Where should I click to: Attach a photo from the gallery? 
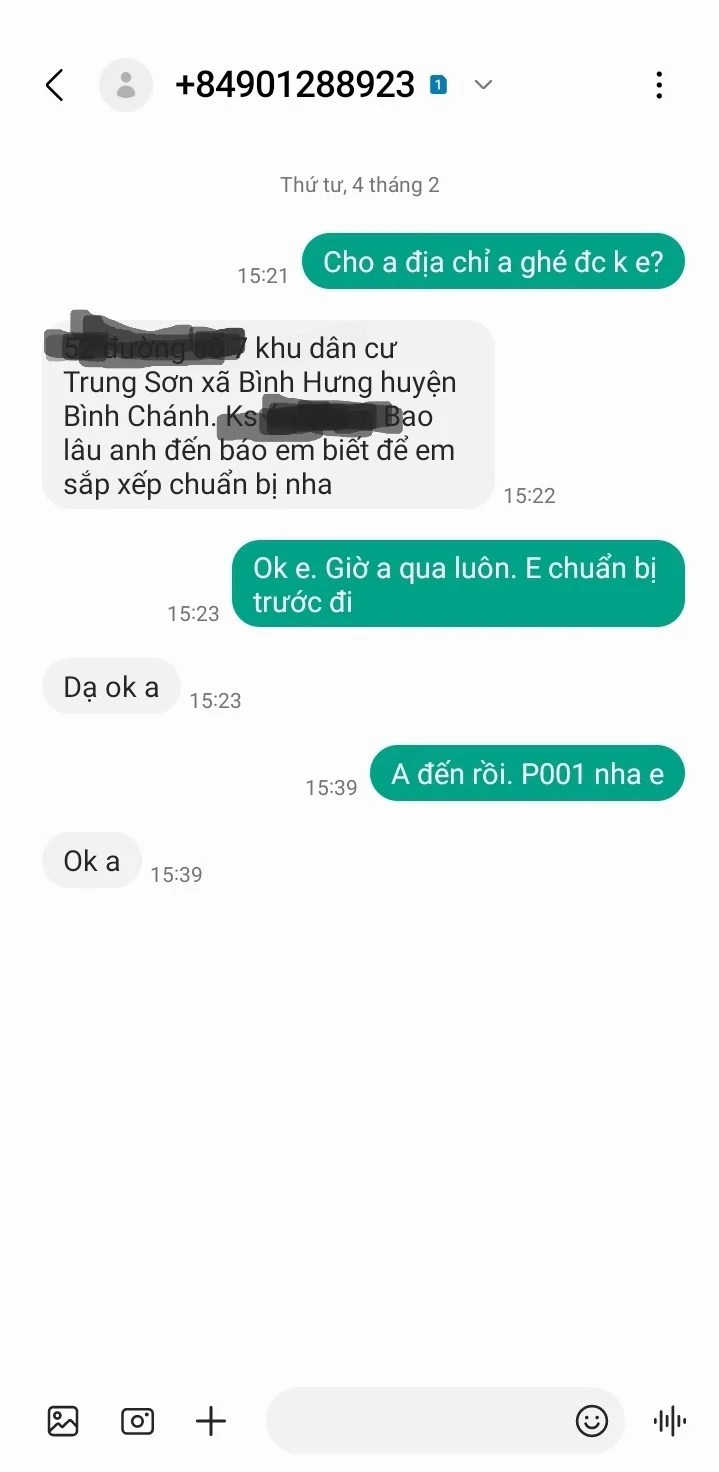[x=63, y=1420]
